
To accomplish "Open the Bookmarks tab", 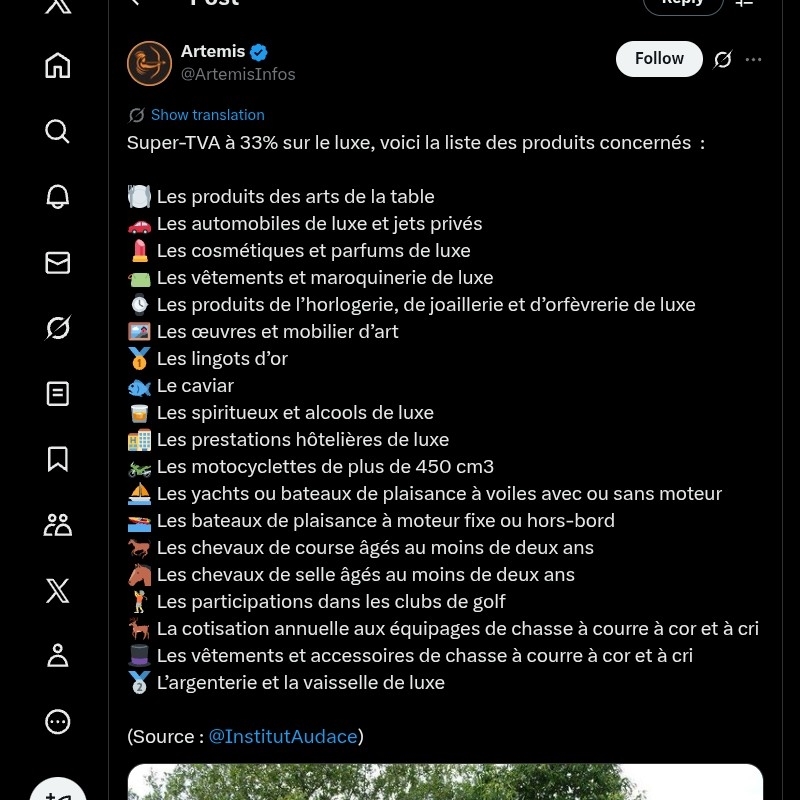I will pos(58,459).
